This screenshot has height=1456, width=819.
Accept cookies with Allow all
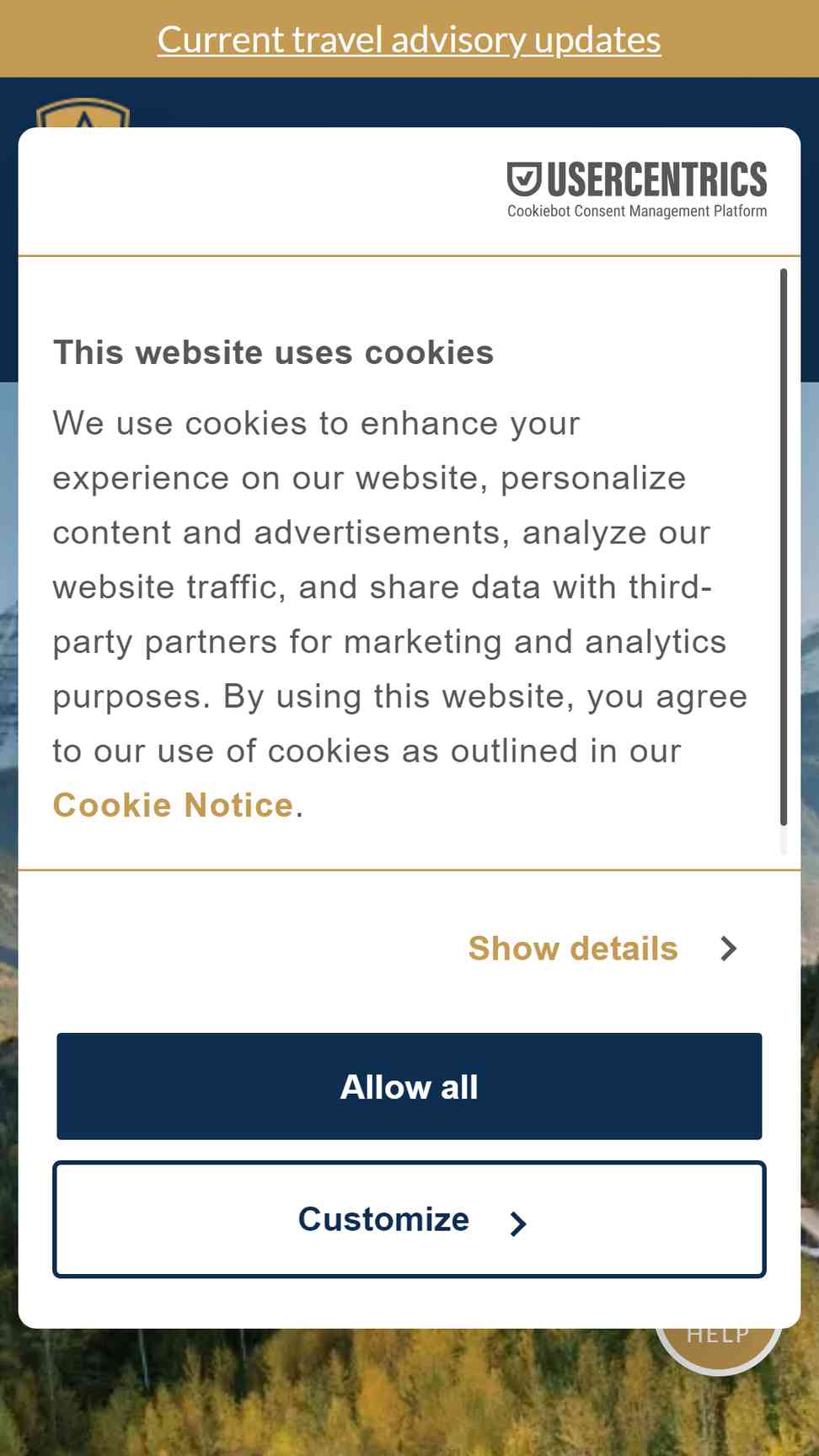coord(409,1086)
